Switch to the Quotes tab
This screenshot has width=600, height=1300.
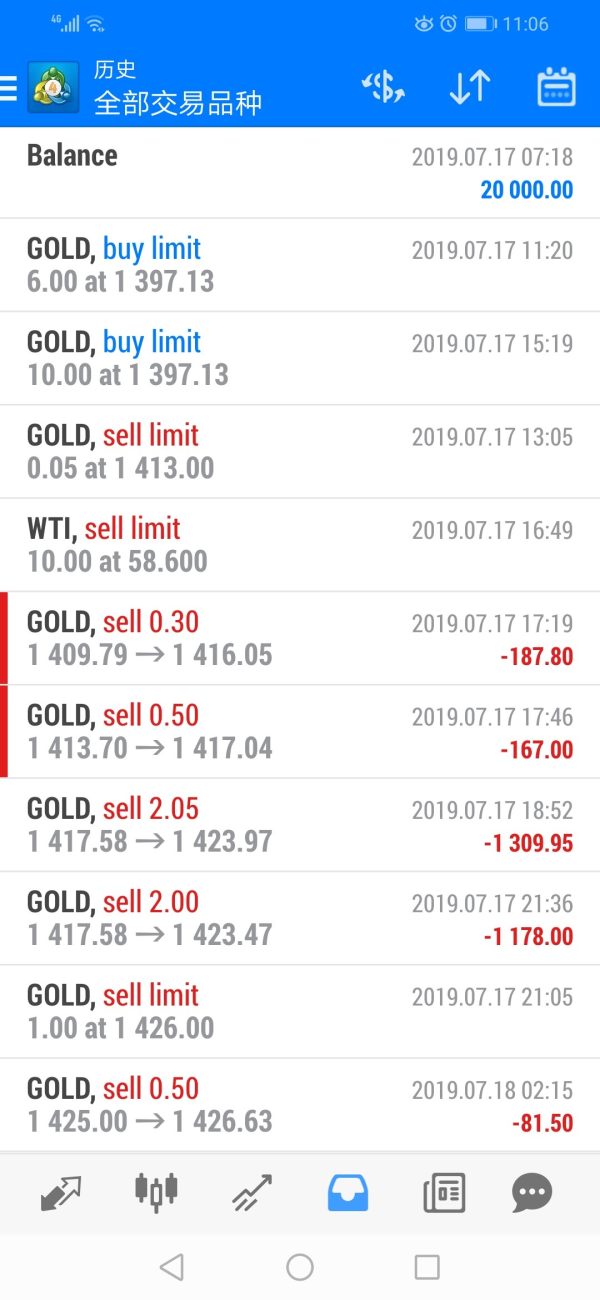tap(61, 1192)
